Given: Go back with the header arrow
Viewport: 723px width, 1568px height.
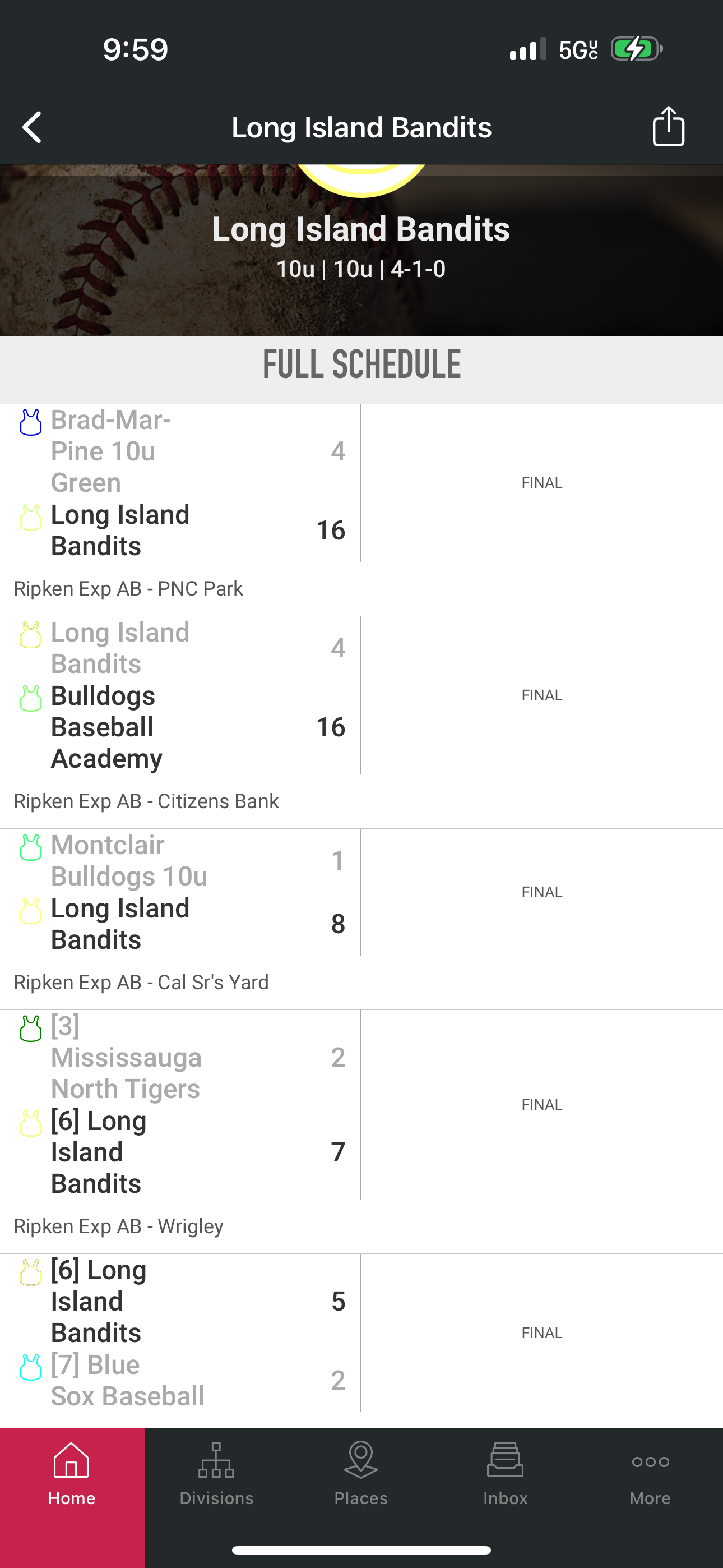Looking at the screenshot, I should pyautogui.click(x=33, y=127).
